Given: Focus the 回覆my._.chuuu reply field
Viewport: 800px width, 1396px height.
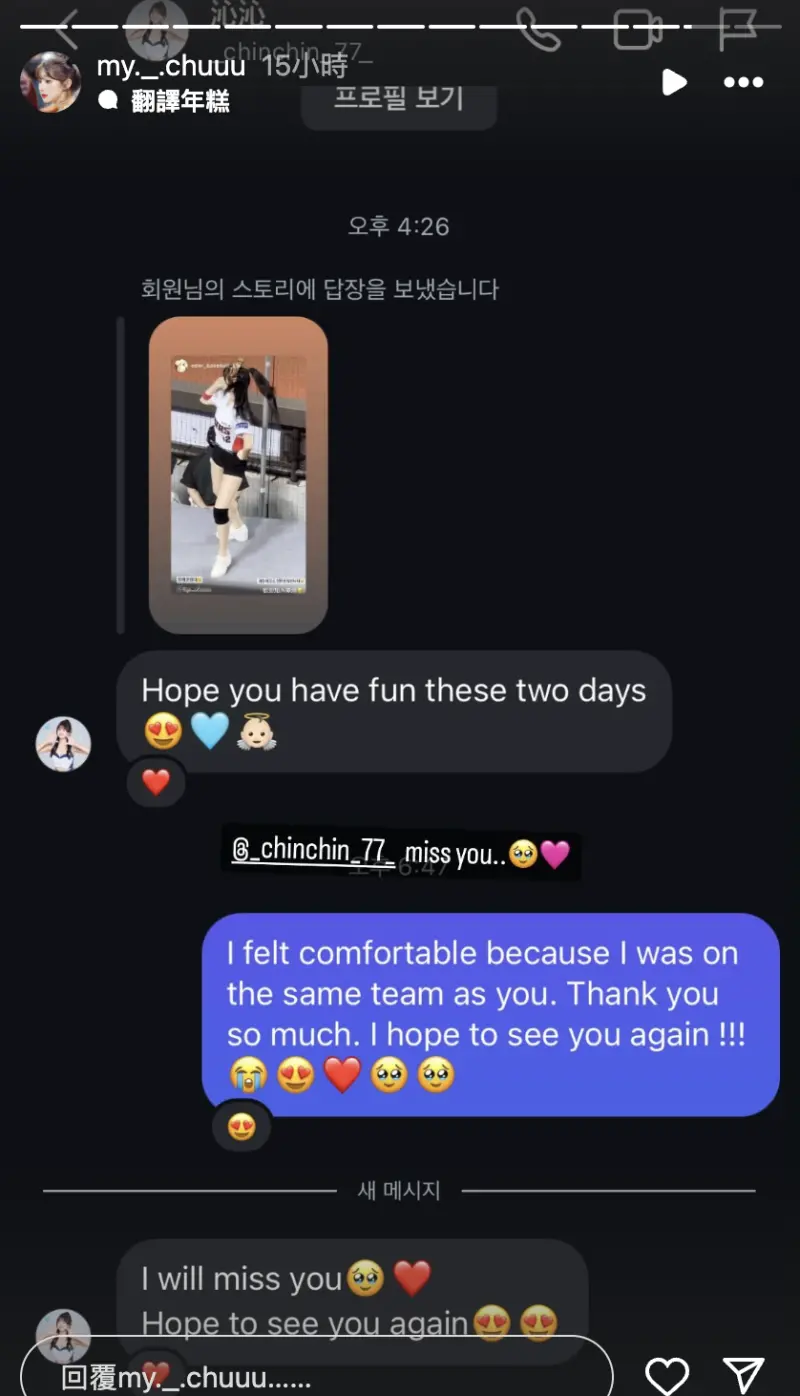Looking at the screenshot, I should pos(315,1374).
